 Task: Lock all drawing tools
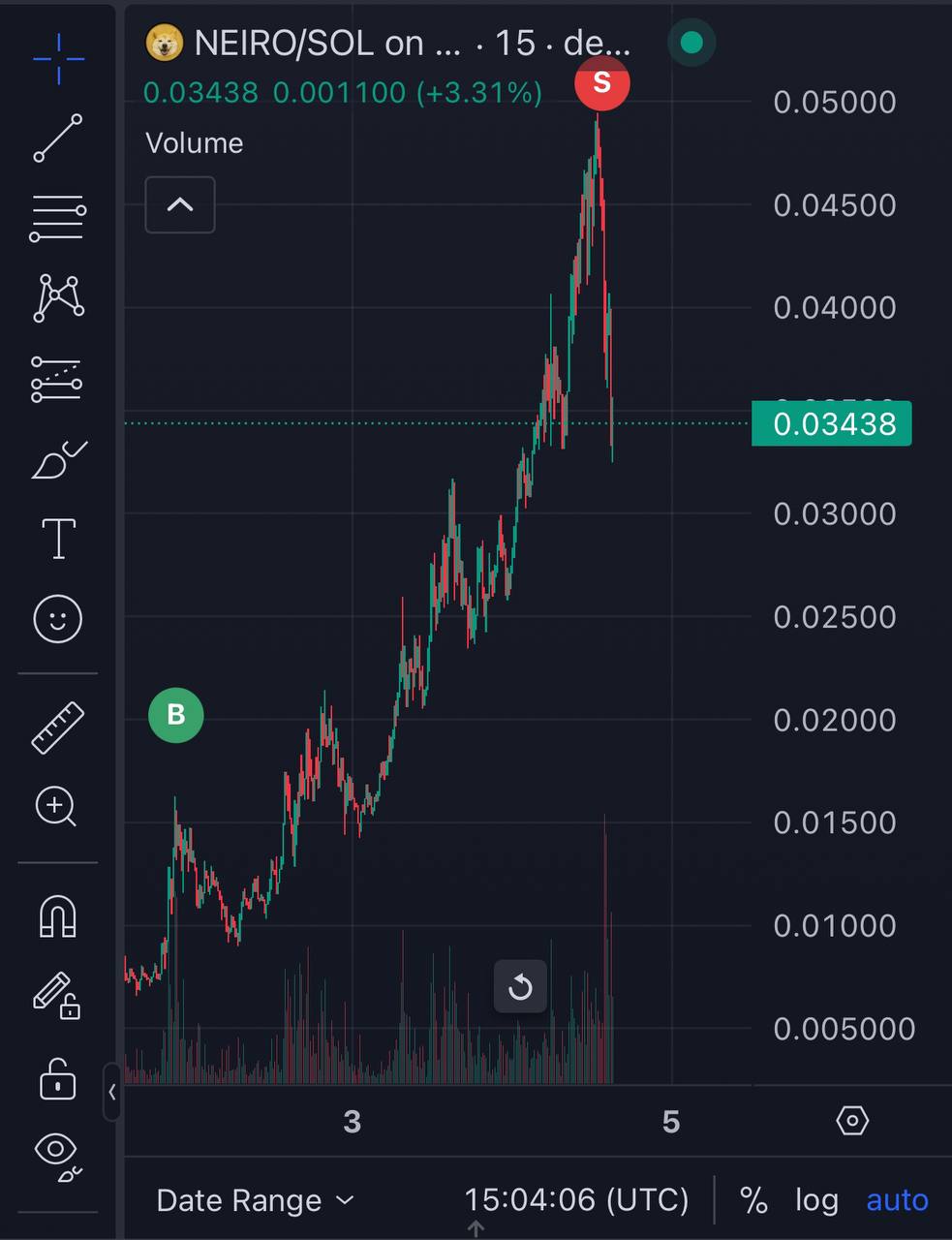click(57, 1077)
